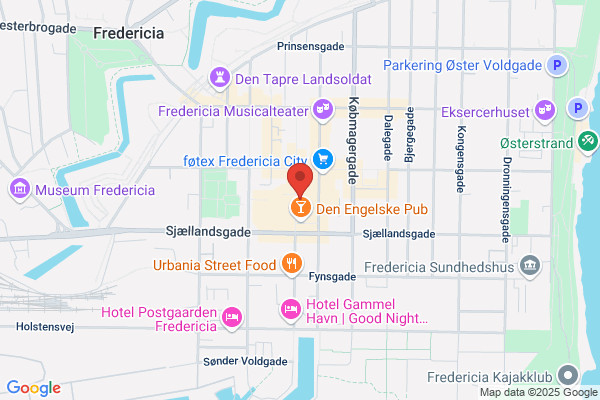Open the Fredericia Sundhedshus marker
The width and height of the screenshot is (600, 400).
point(530,266)
